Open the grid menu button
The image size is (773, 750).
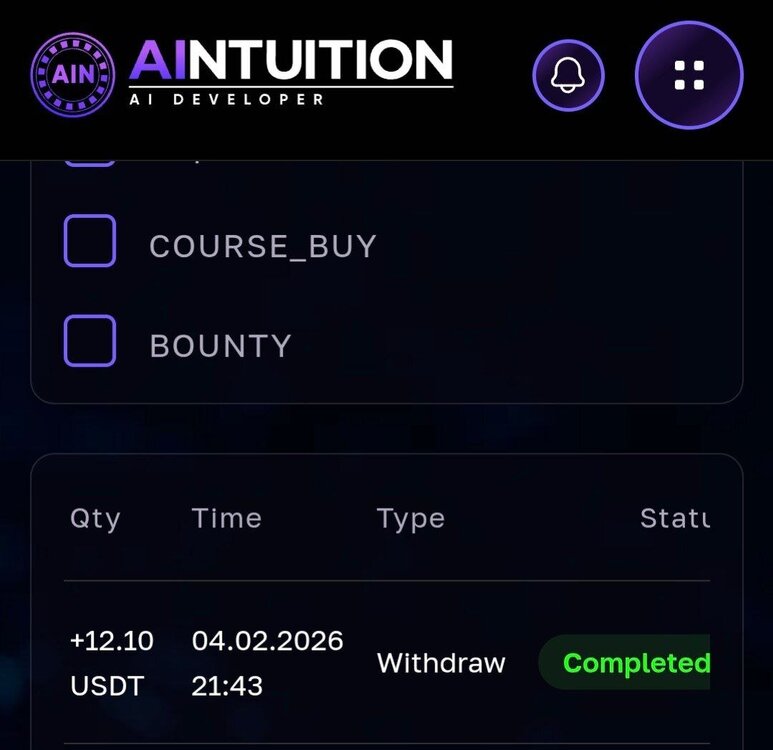tap(689, 75)
